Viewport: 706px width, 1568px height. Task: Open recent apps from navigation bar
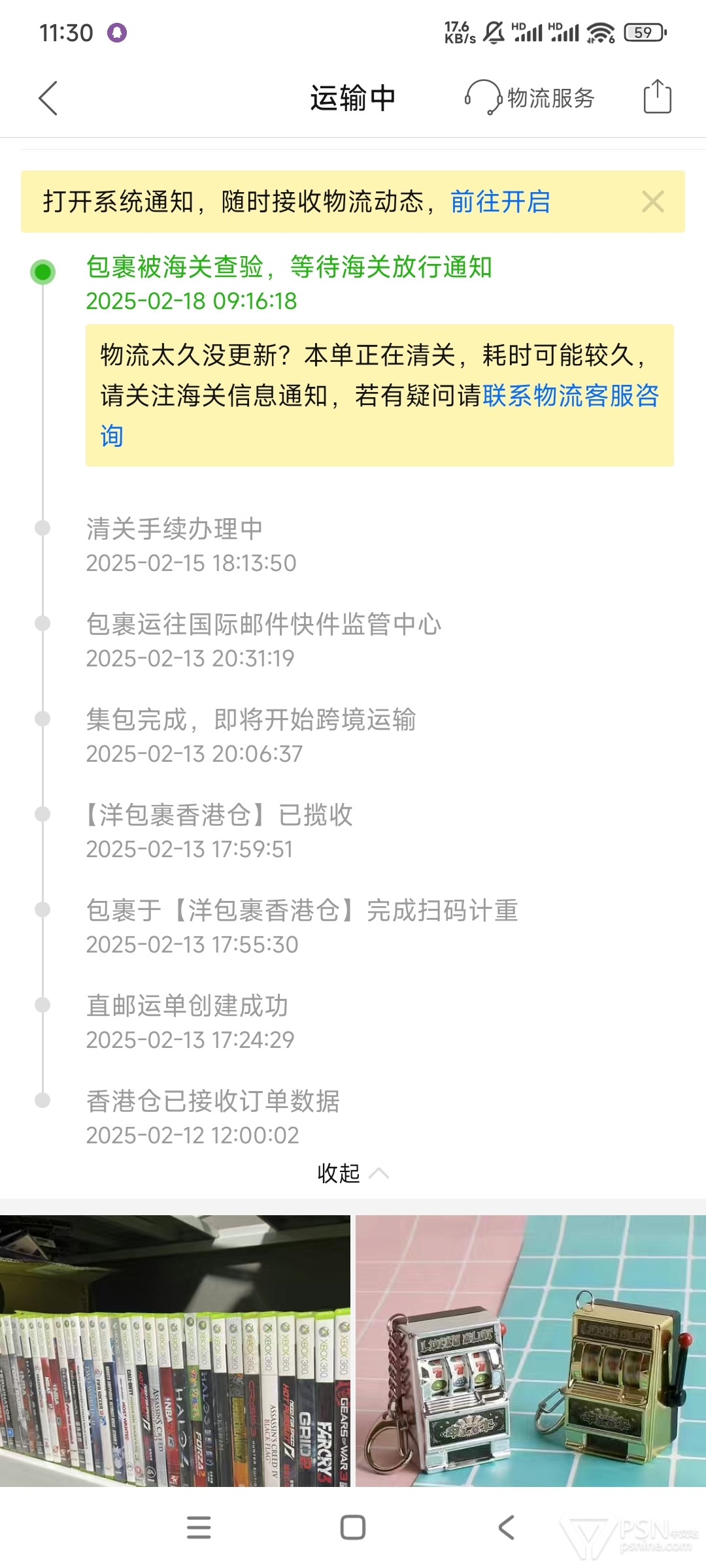coord(199,1527)
